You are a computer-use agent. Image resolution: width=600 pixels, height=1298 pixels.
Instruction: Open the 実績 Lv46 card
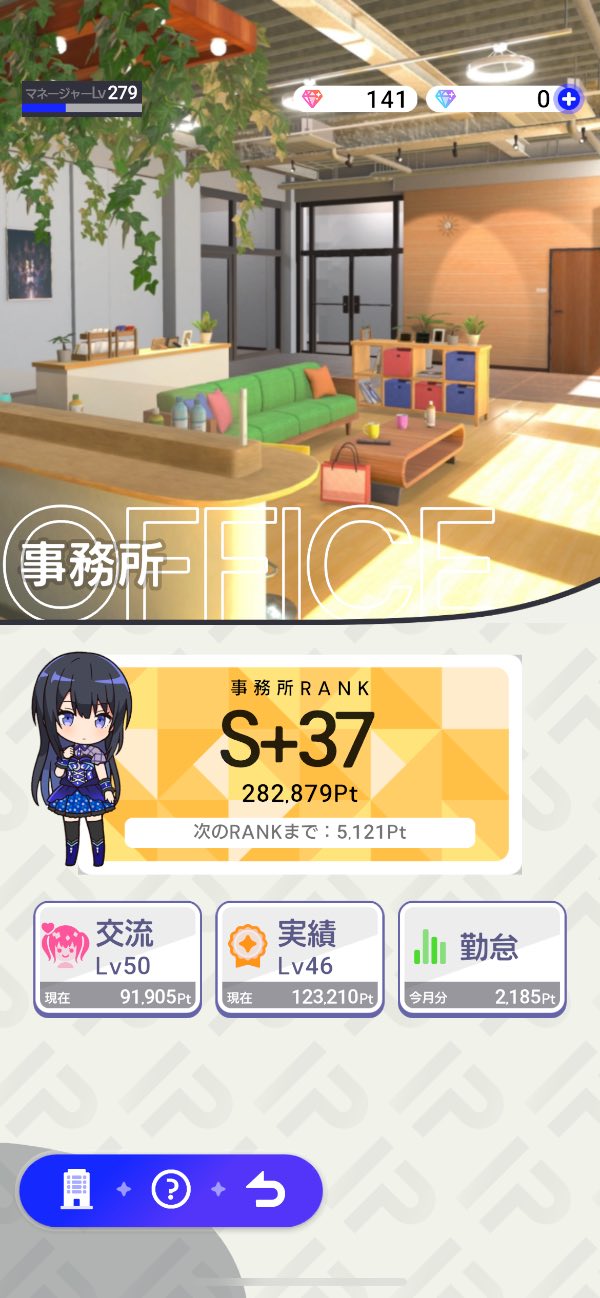pos(300,958)
